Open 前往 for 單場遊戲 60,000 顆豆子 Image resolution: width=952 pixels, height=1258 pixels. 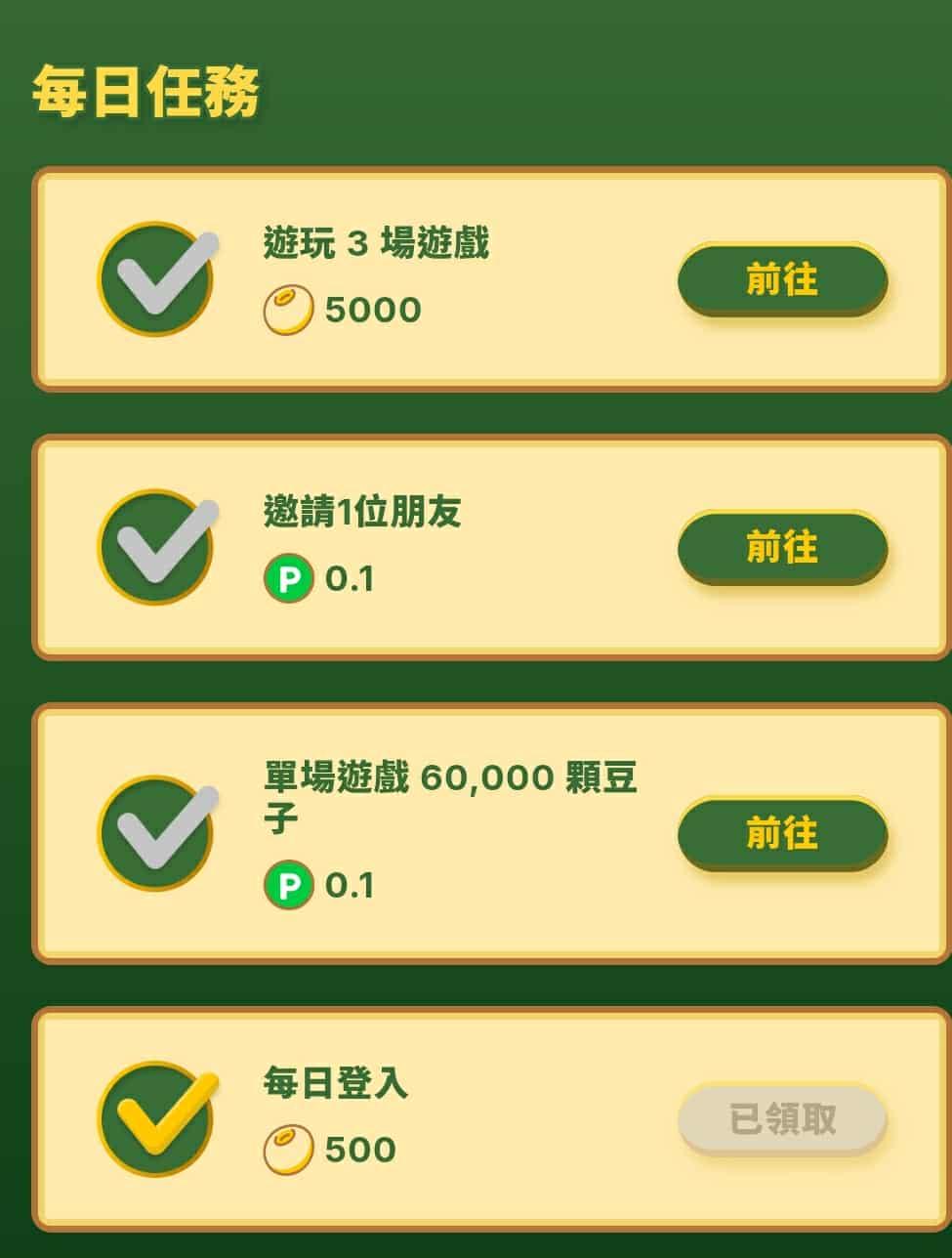coord(782,833)
